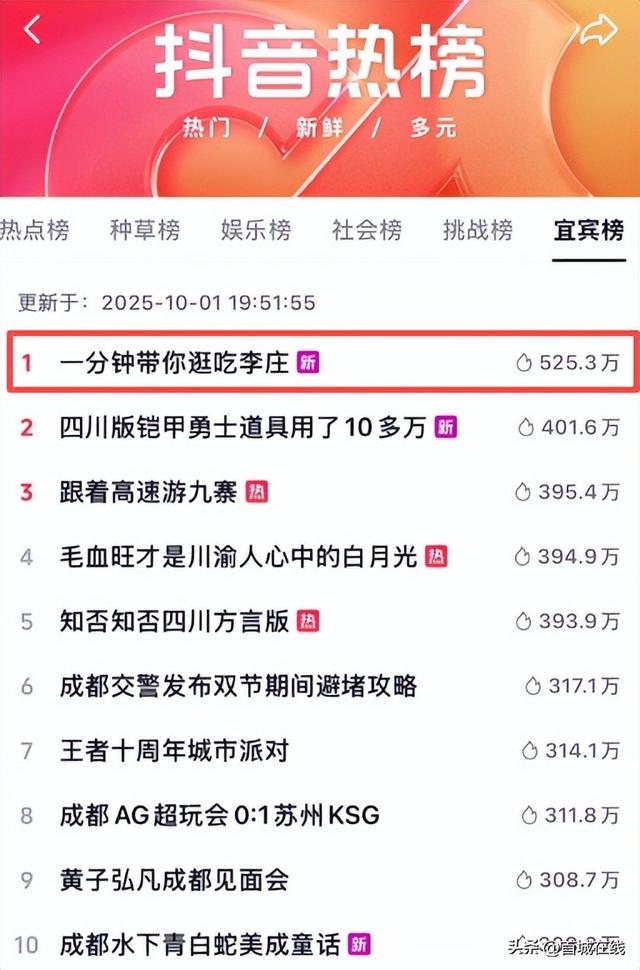Image resolution: width=640 pixels, height=970 pixels.
Task: Select the 社会榜 tab
Action: click(367, 230)
